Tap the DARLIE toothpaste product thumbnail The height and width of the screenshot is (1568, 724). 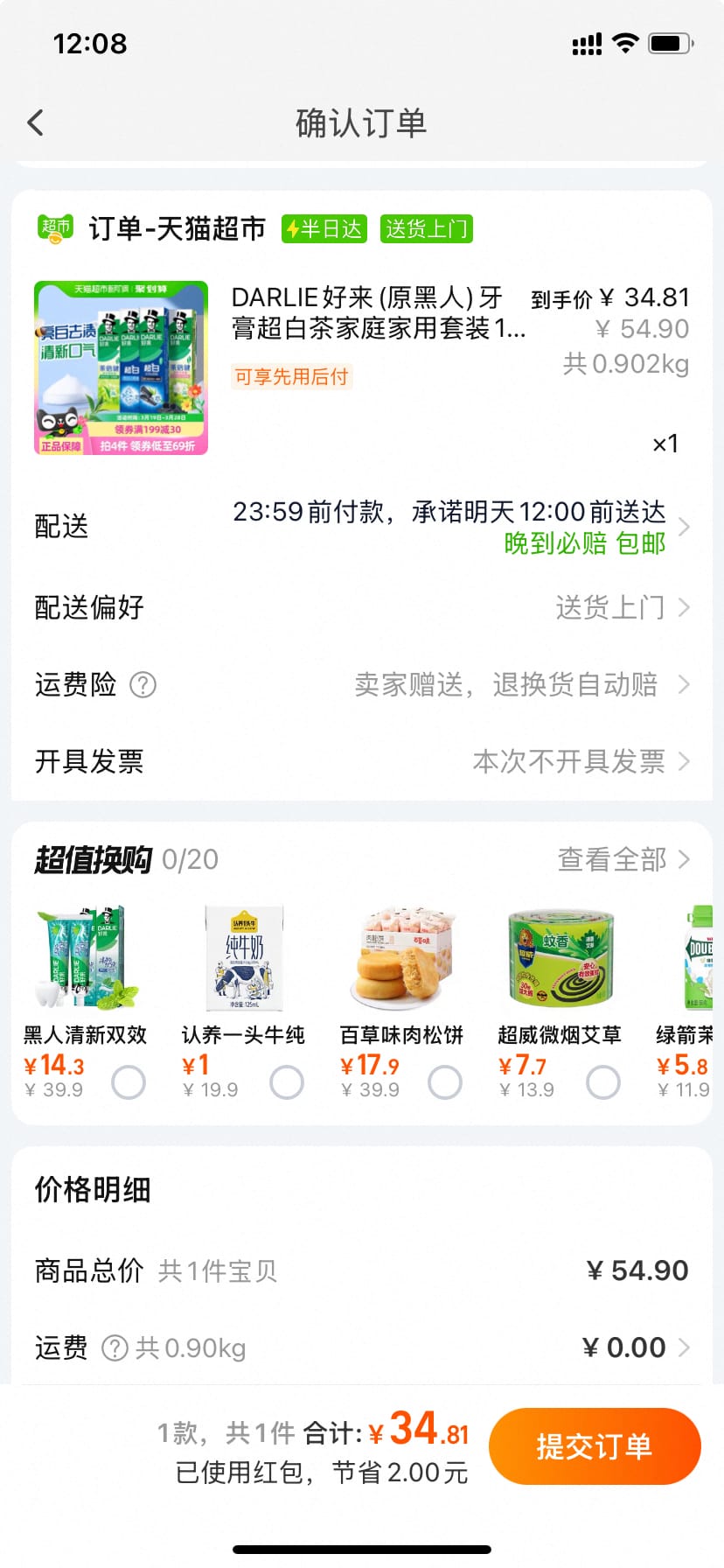point(121,368)
